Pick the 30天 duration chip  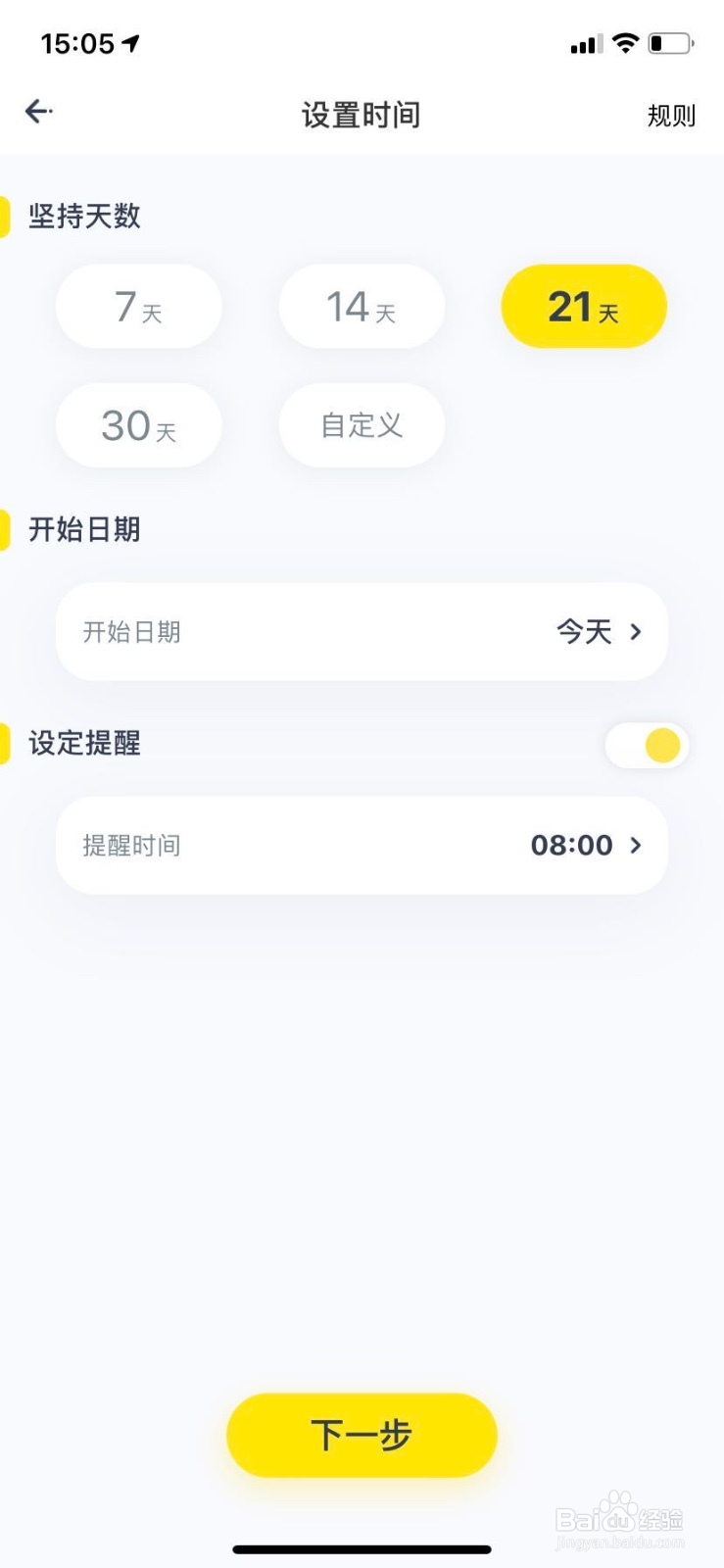139,425
